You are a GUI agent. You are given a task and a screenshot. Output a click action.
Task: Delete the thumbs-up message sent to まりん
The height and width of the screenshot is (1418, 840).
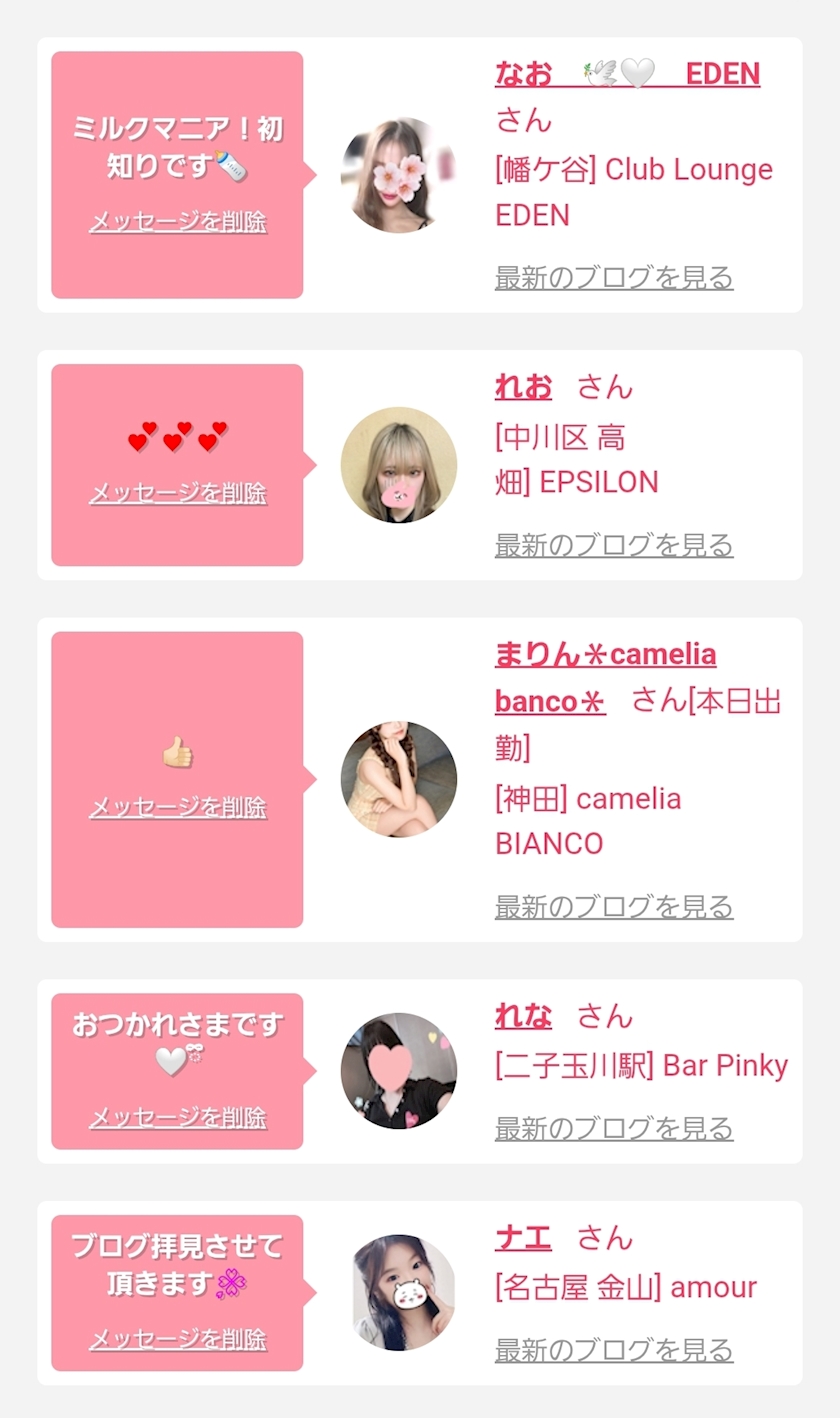[x=178, y=807]
